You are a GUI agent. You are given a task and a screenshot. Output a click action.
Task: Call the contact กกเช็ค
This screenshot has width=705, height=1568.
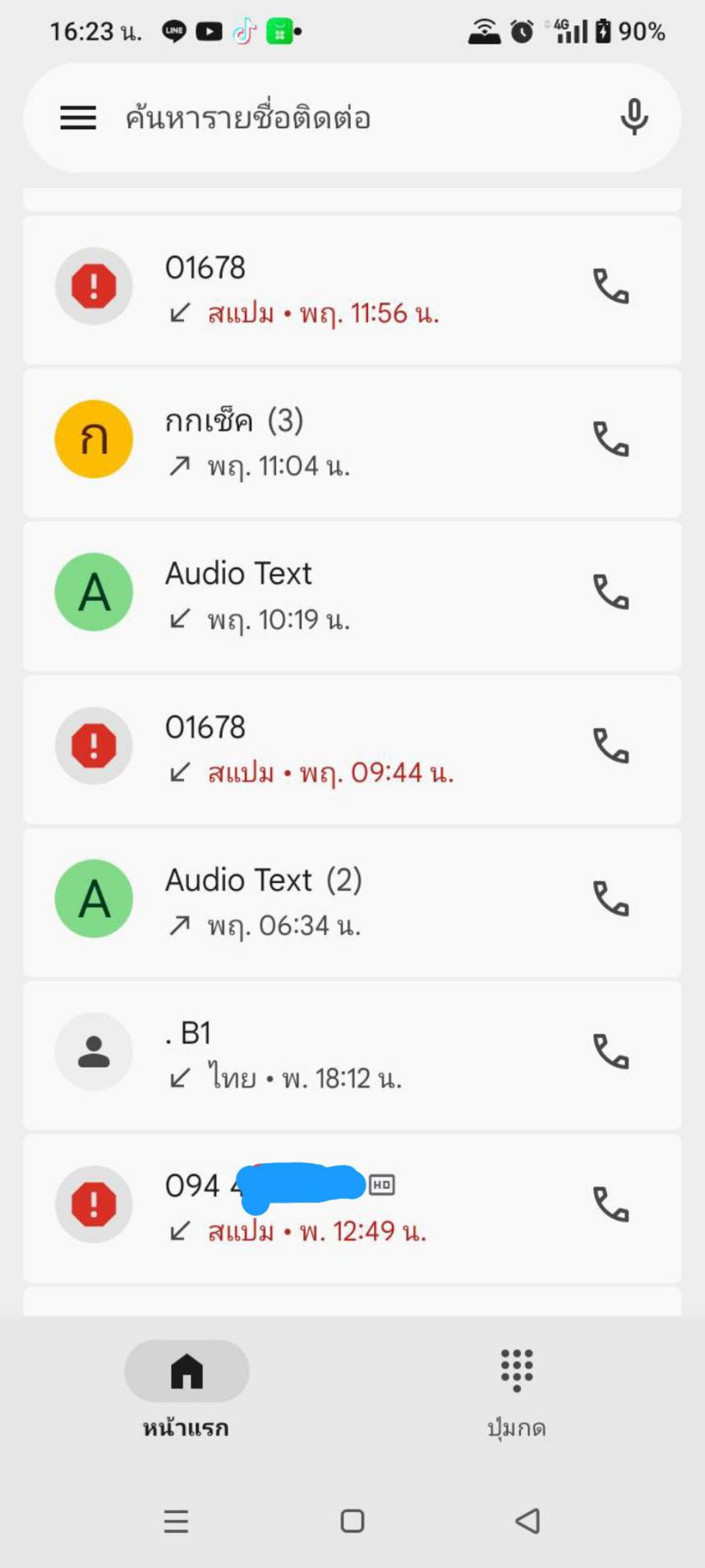click(611, 440)
